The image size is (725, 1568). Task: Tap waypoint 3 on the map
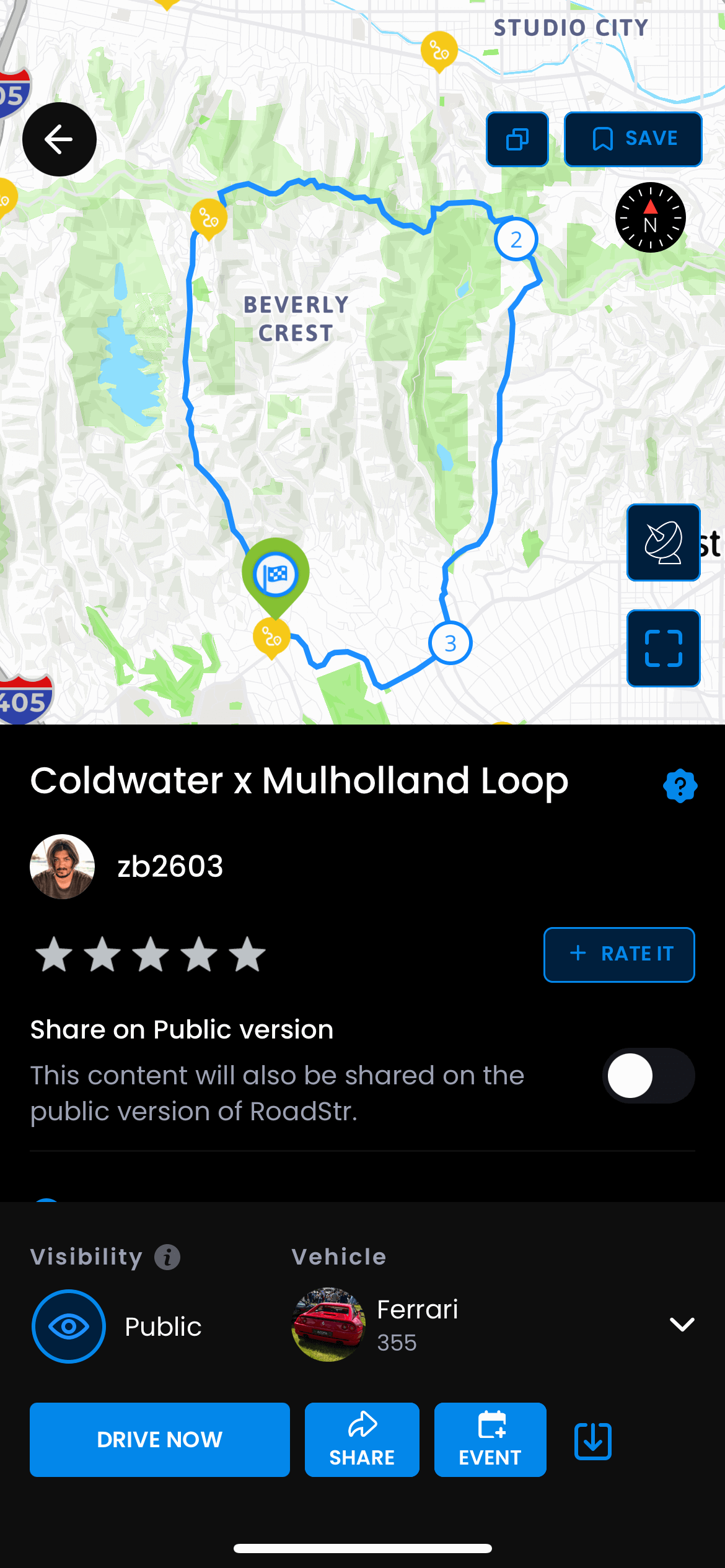(450, 643)
